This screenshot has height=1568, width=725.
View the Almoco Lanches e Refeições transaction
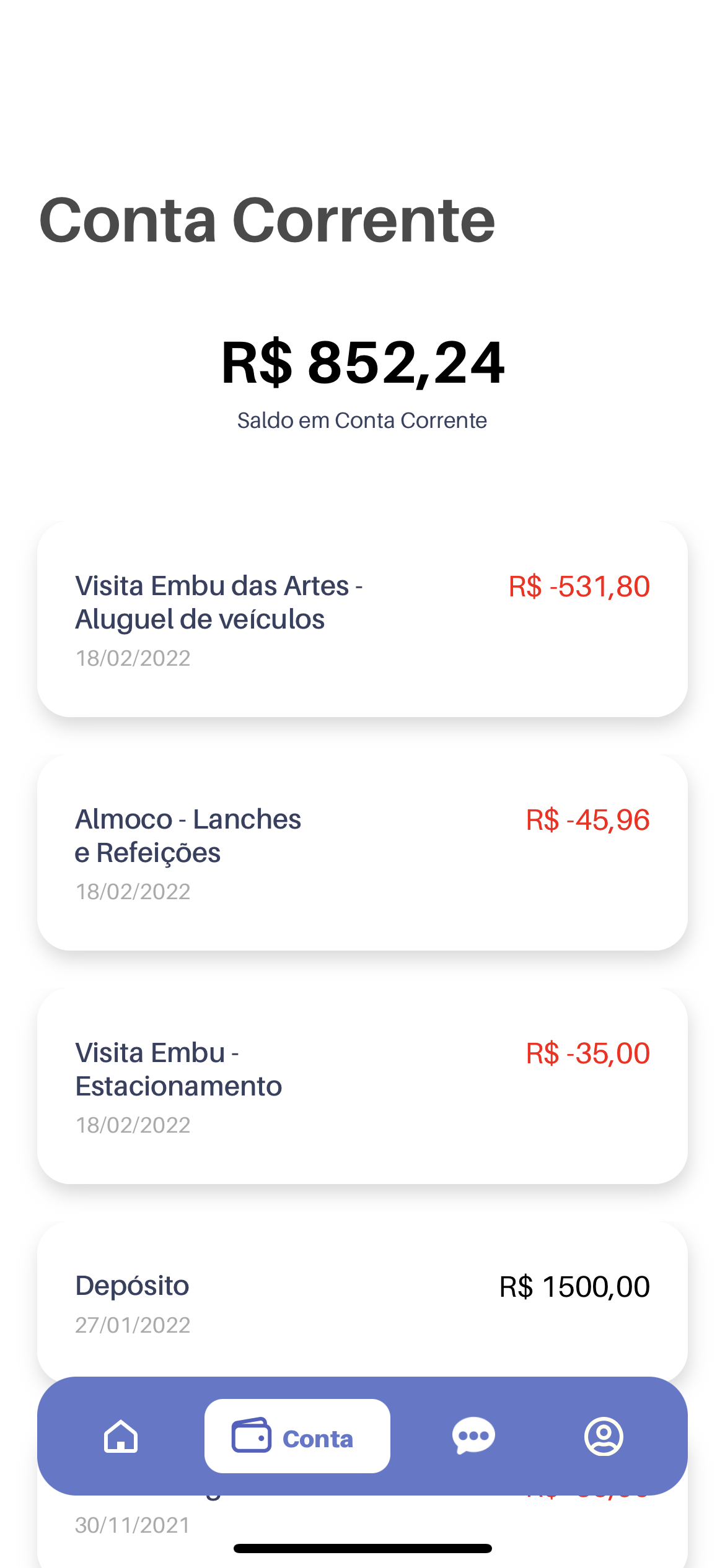coord(362,853)
